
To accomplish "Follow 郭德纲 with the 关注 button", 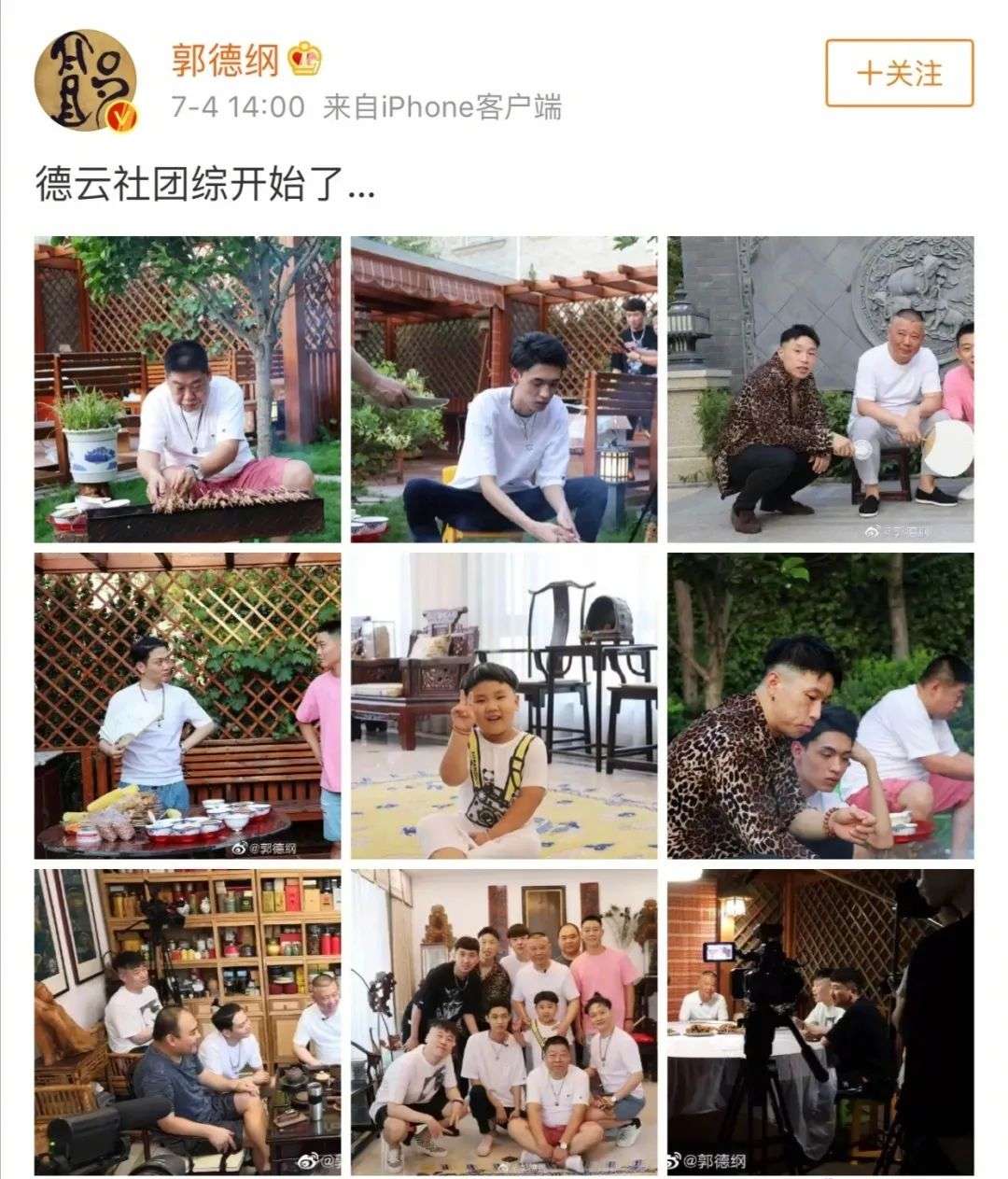I will (899, 73).
